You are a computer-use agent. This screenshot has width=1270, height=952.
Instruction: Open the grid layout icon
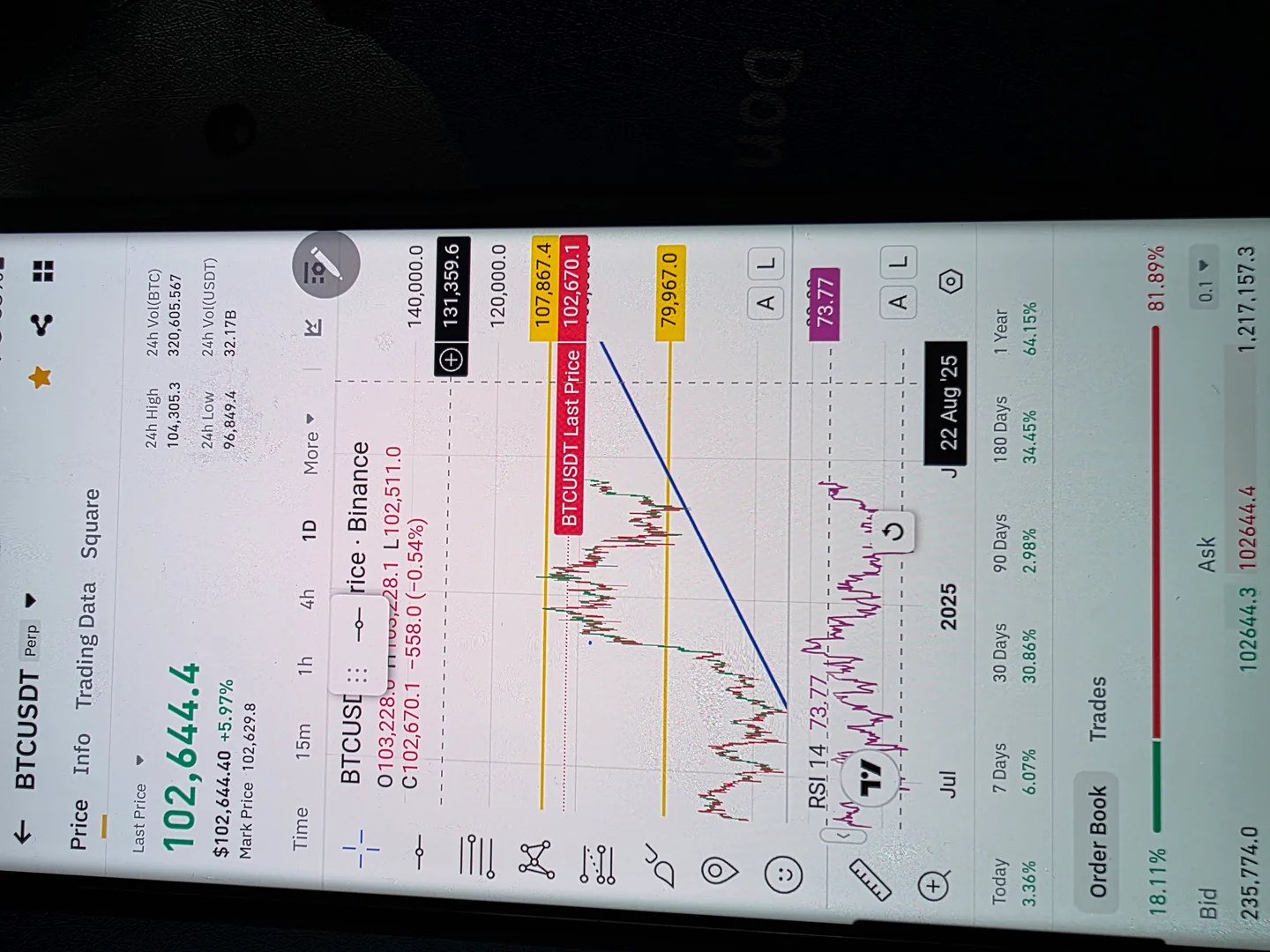tap(43, 271)
